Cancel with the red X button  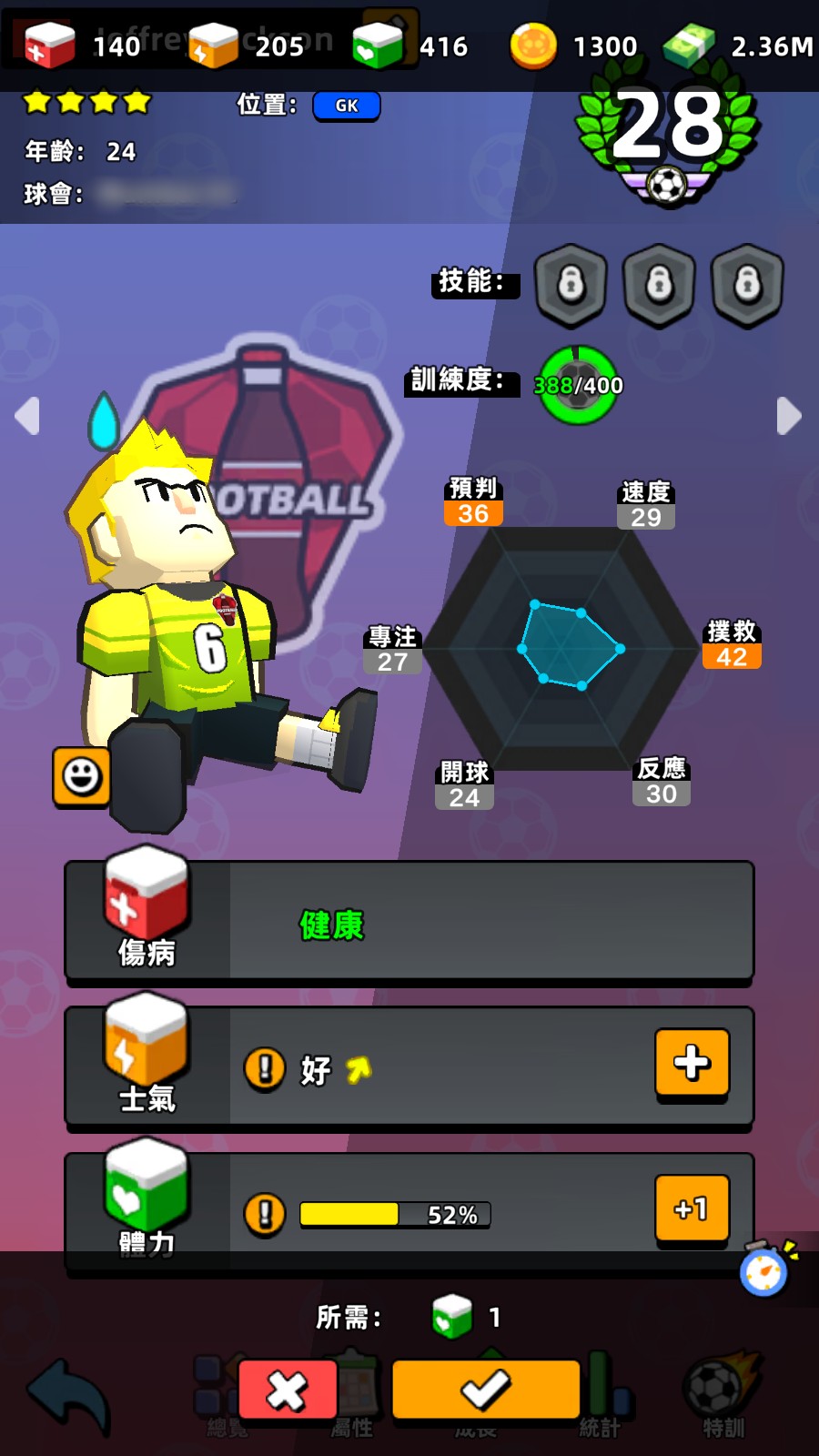click(x=288, y=1390)
